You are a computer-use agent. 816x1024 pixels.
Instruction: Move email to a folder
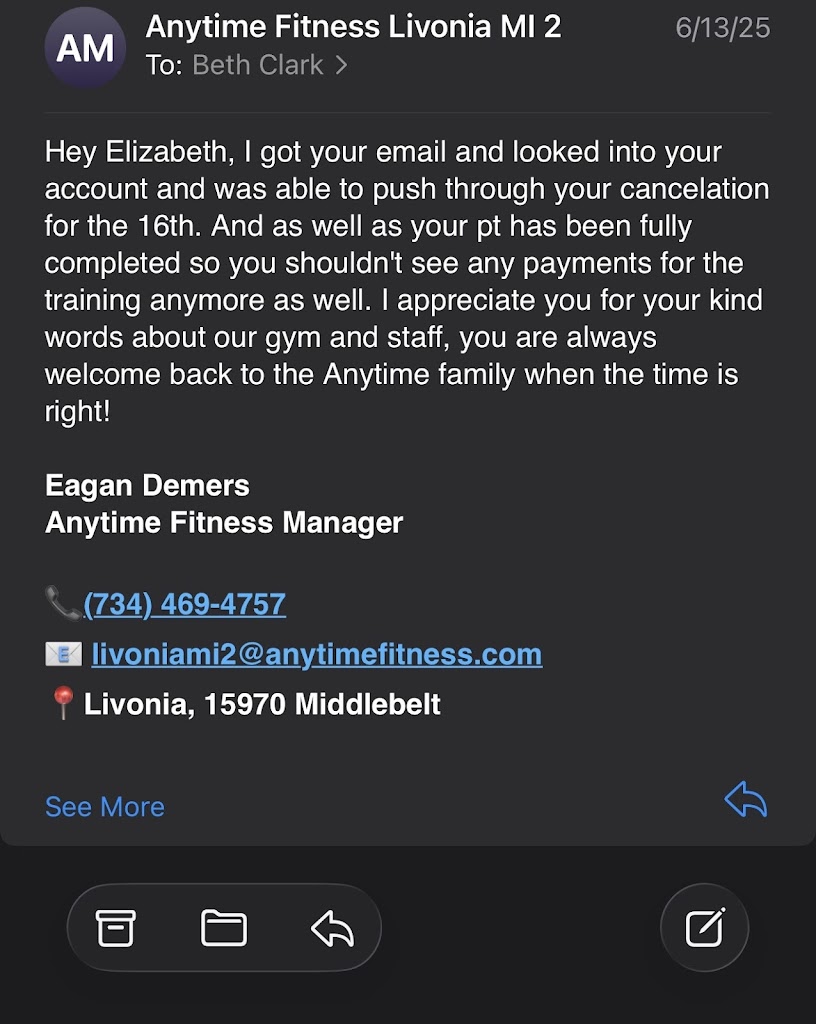tap(224, 928)
